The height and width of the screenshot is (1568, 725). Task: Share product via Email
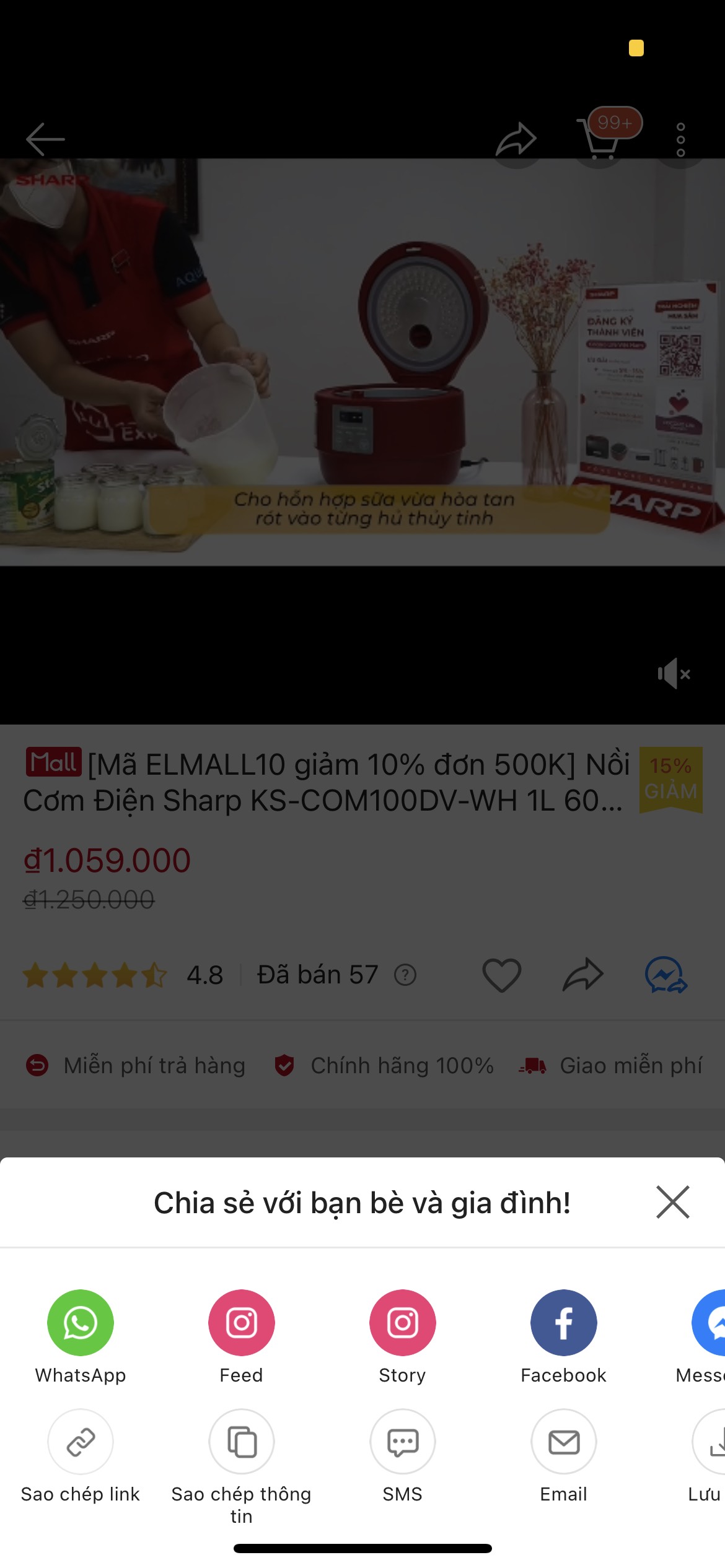(563, 1442)
